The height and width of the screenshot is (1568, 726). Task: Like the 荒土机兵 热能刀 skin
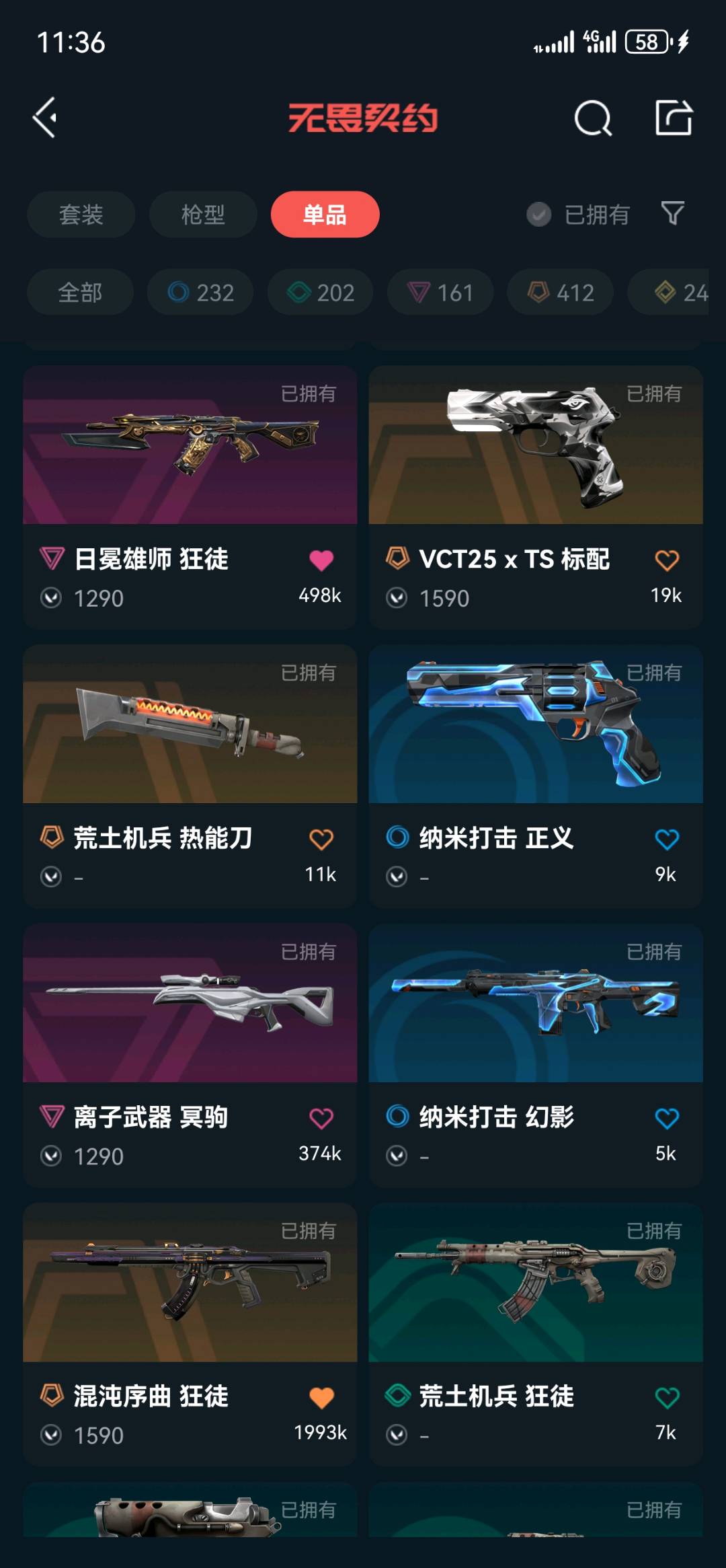321,839
